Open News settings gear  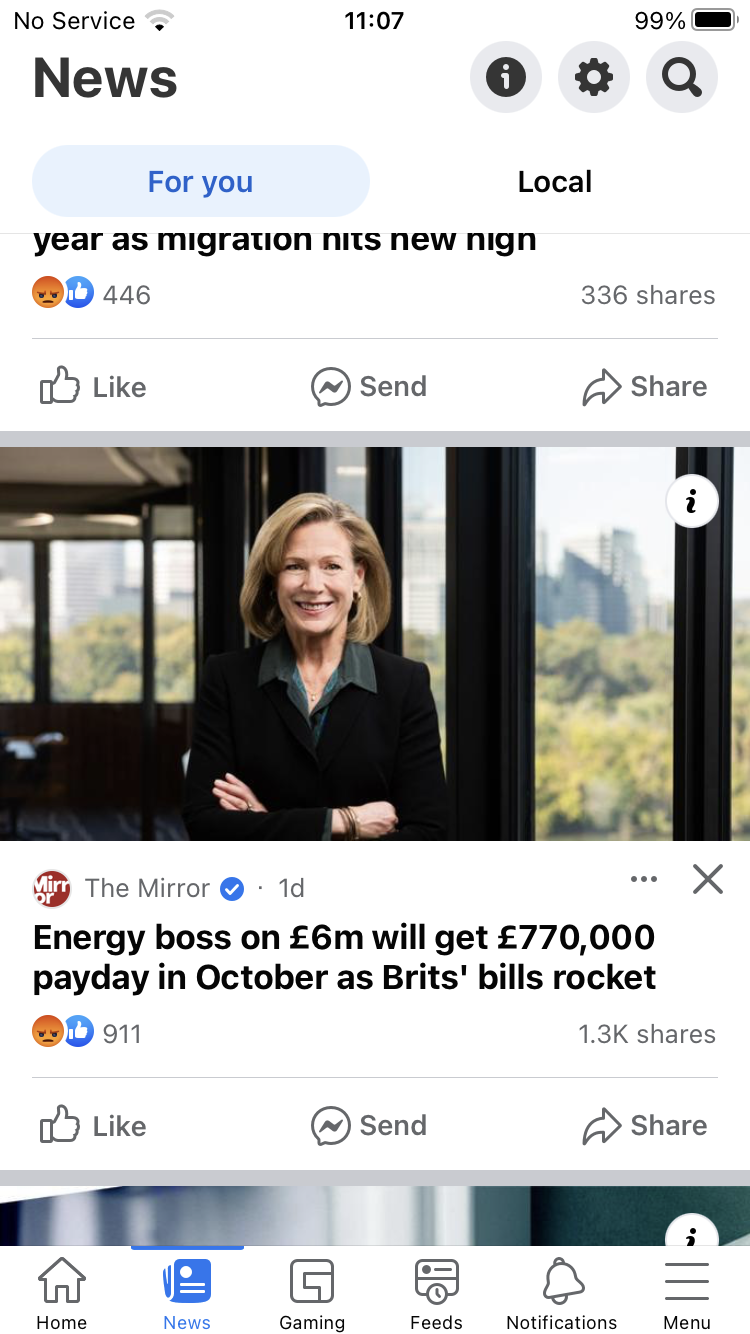[x=594, y=77]
